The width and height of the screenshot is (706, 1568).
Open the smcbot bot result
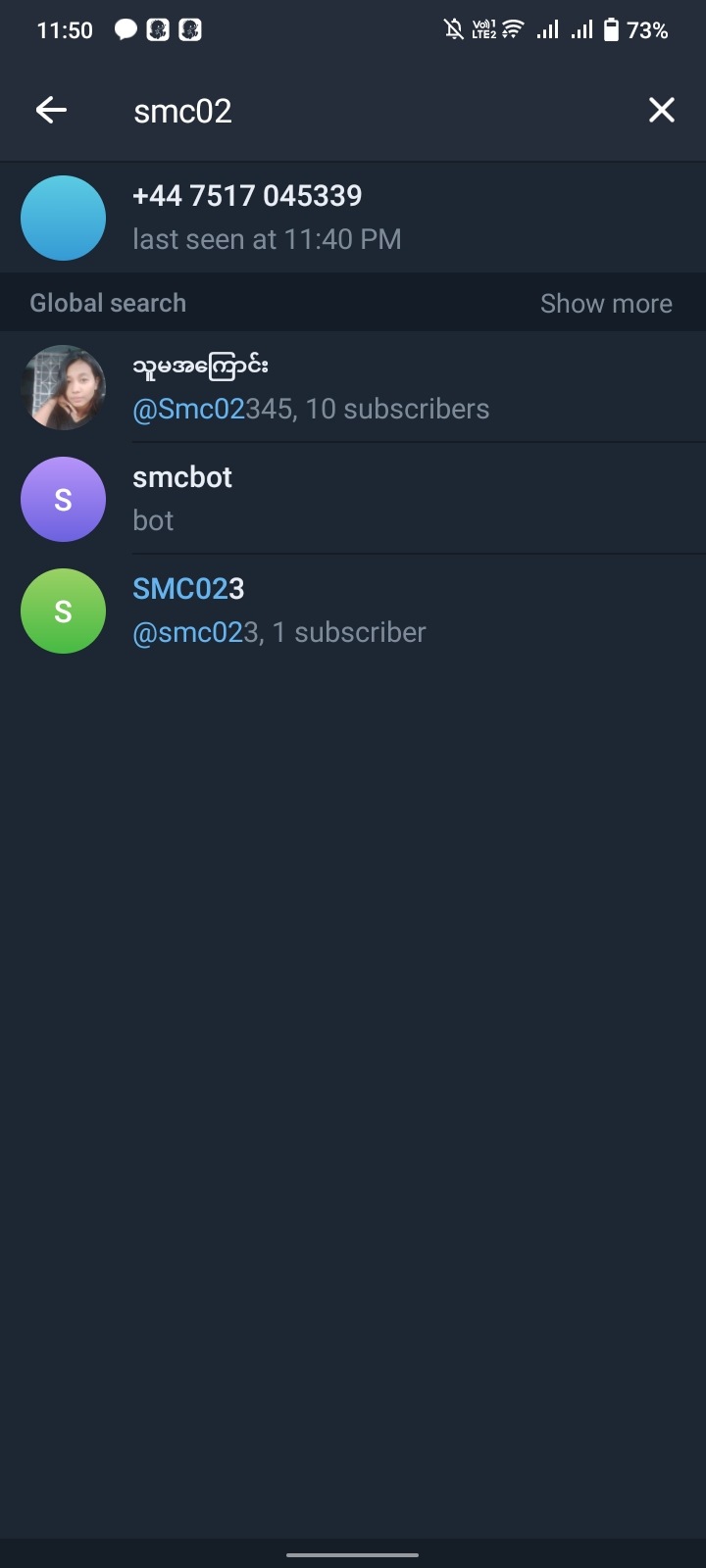click(353, 499)
